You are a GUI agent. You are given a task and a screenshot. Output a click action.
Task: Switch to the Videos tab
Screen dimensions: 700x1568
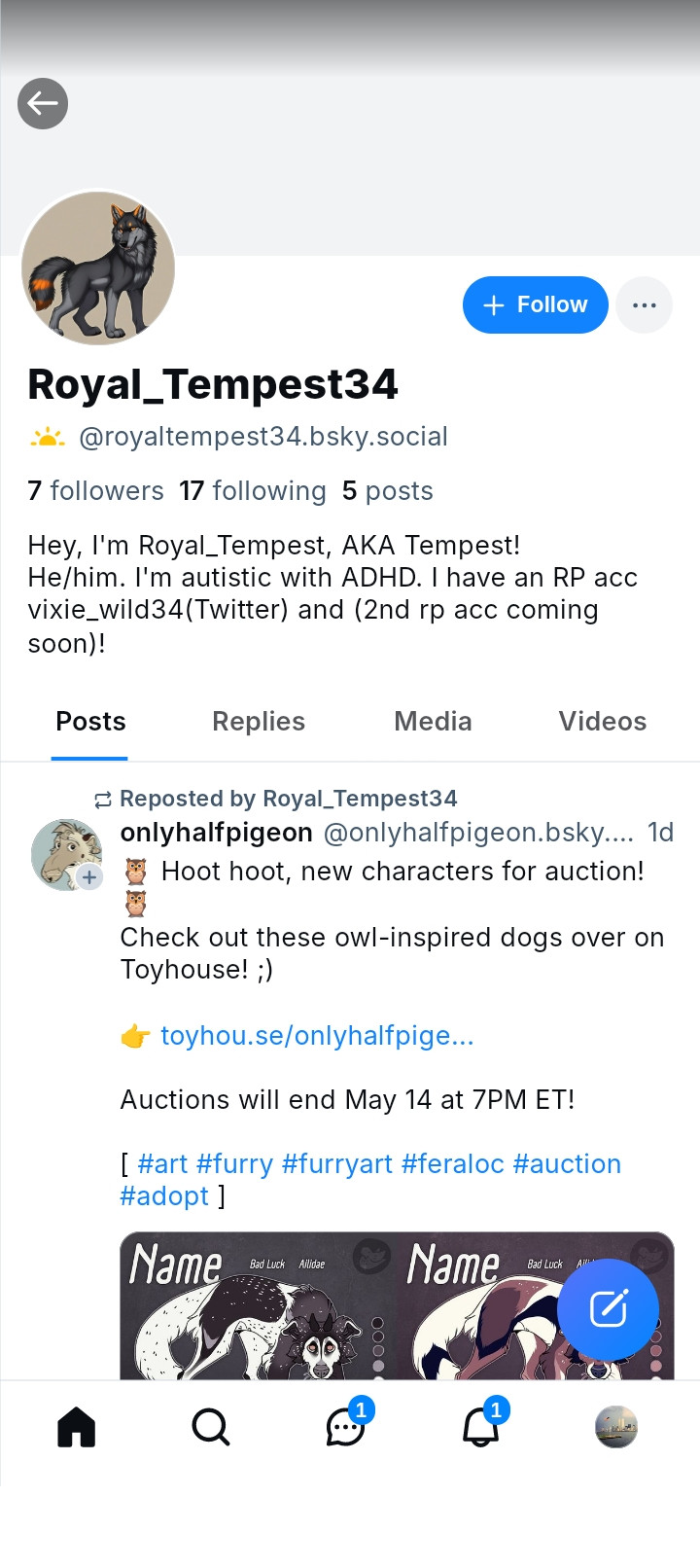point(602,721)
